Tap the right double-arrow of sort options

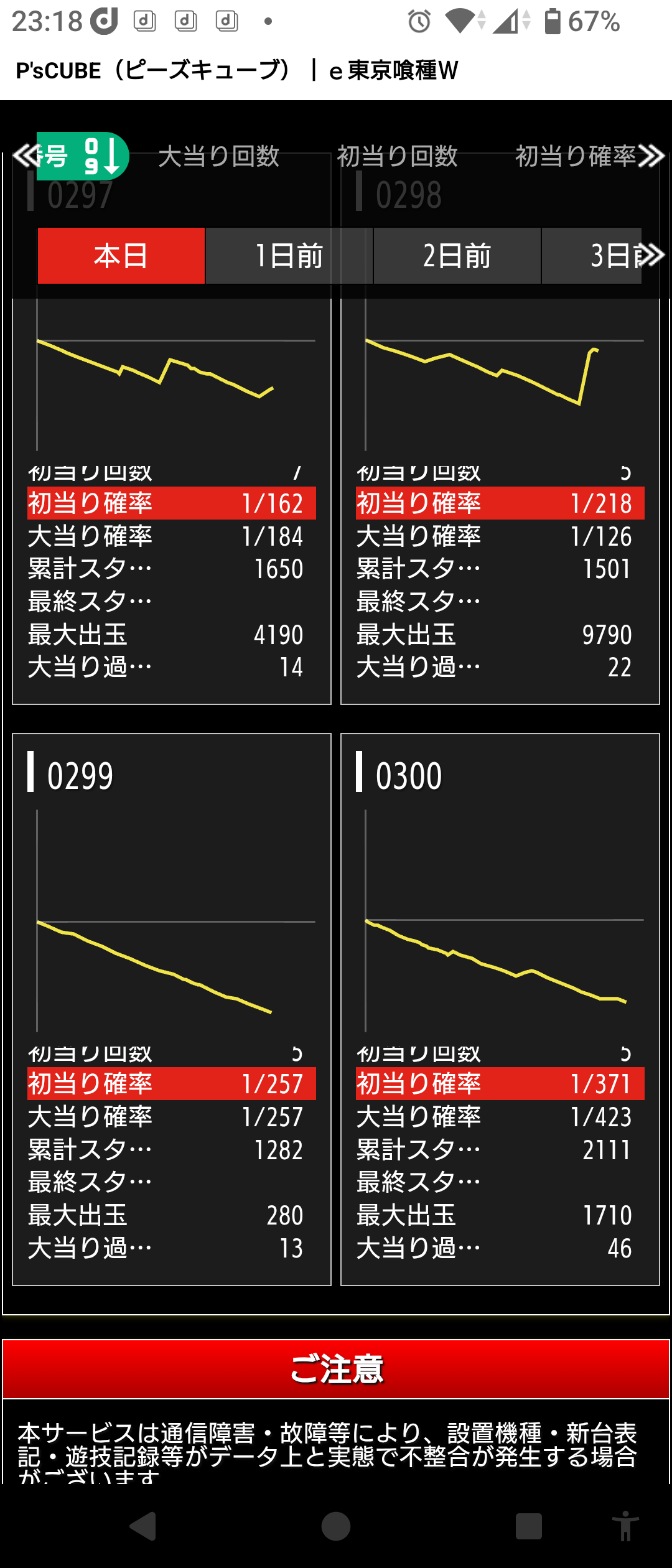click(651, 156)
